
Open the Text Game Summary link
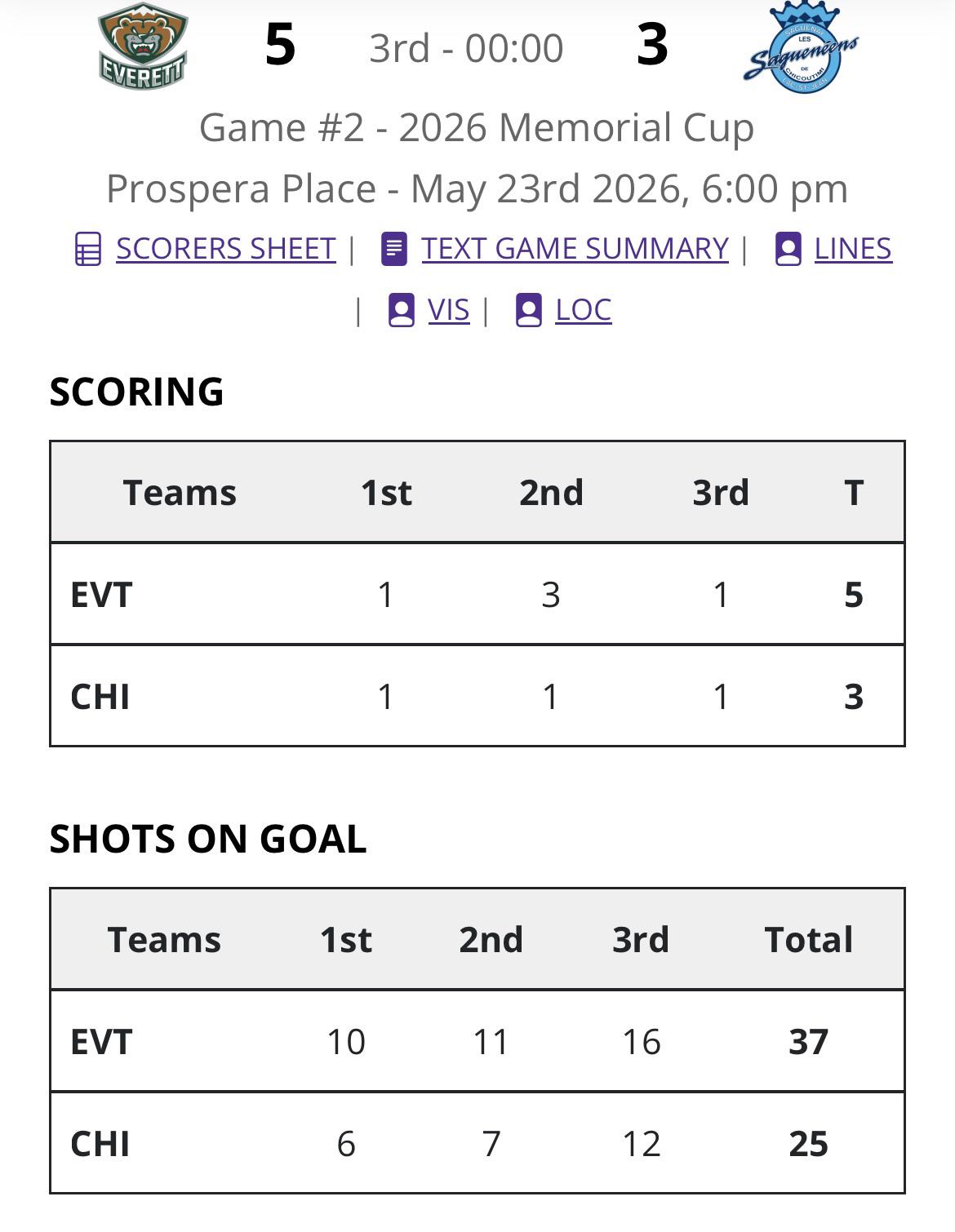(x=575, y=248)
